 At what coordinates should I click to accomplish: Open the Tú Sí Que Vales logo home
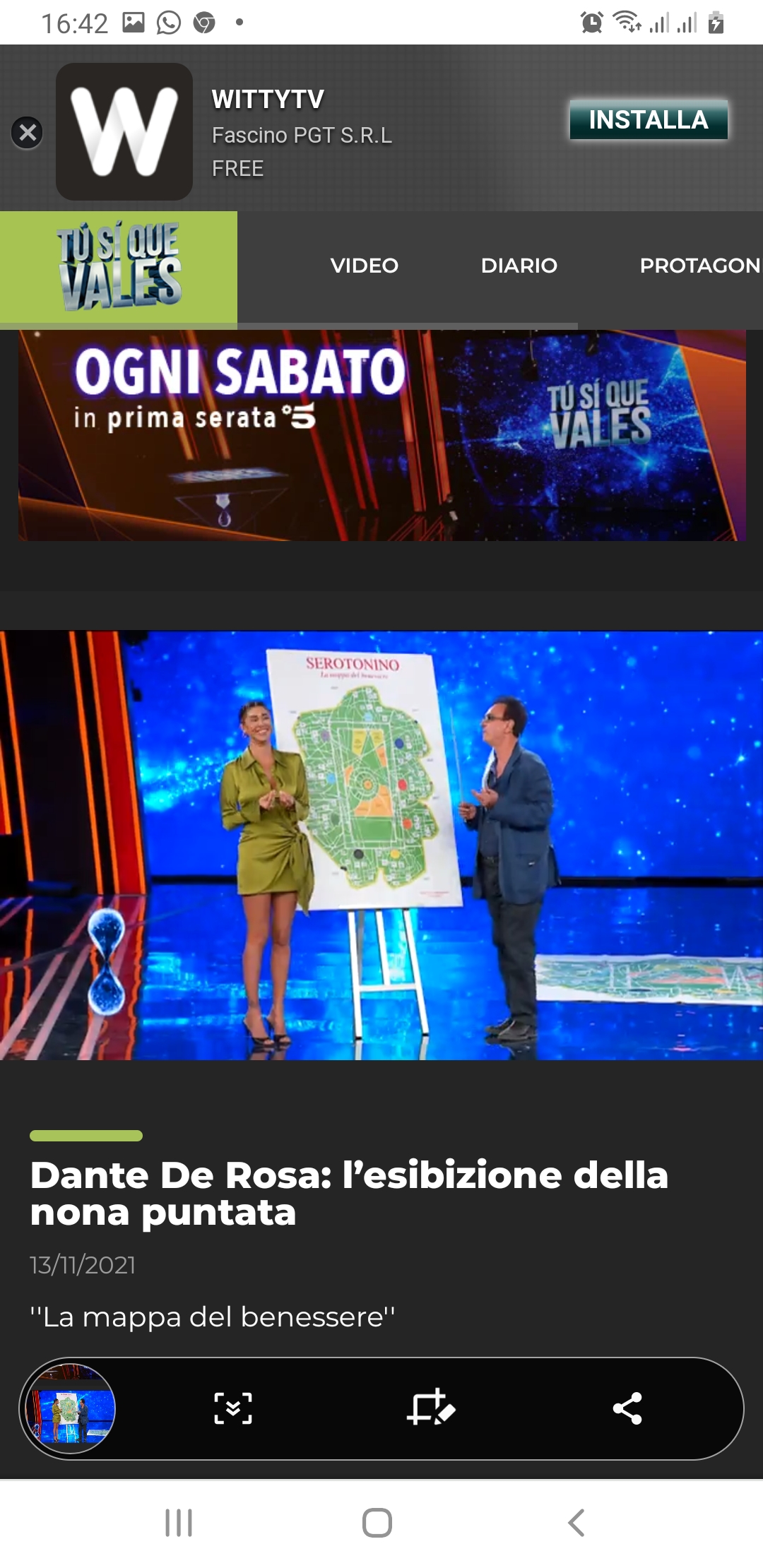click(x=119, y=266)
